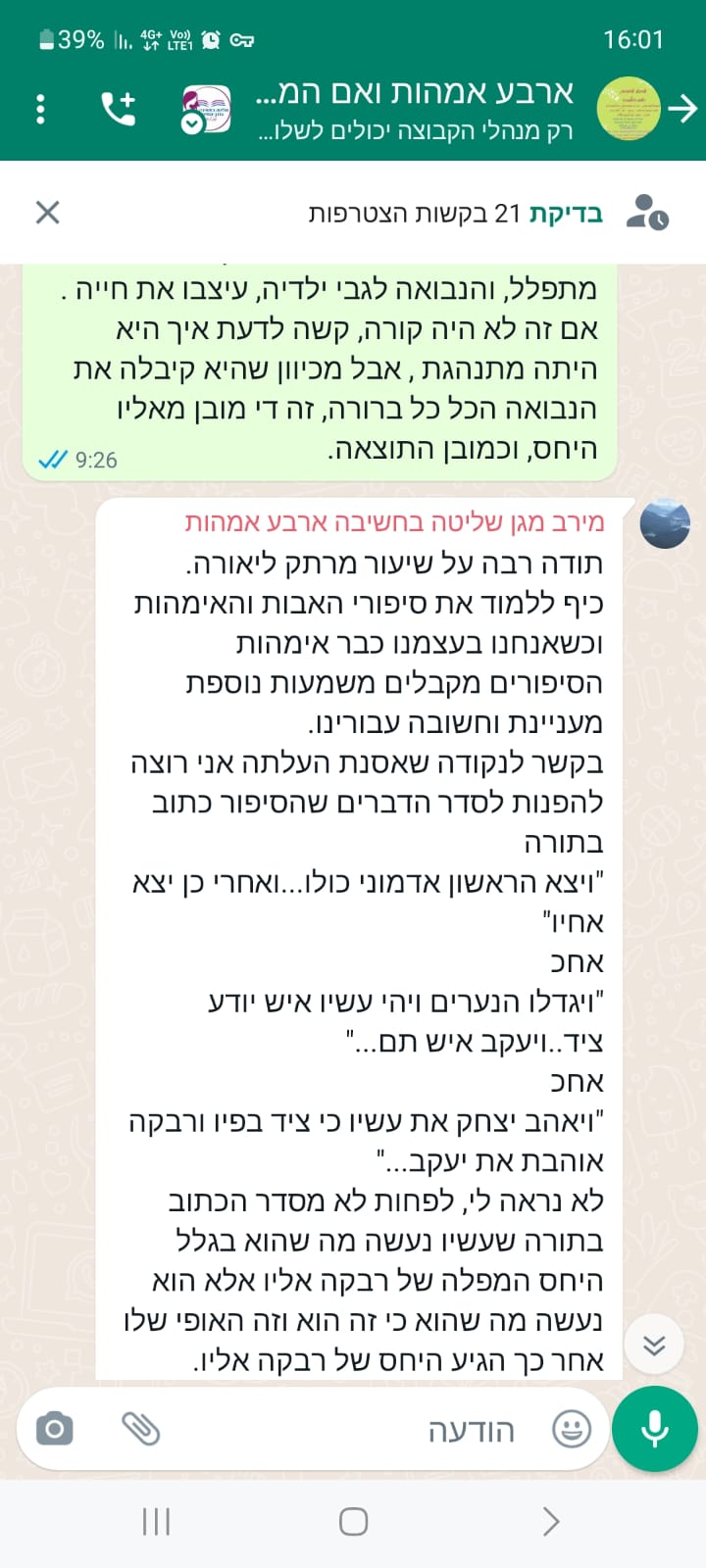706x1568 pixels.
Task: Go to the system home screen
Action: pos(353,1521)
